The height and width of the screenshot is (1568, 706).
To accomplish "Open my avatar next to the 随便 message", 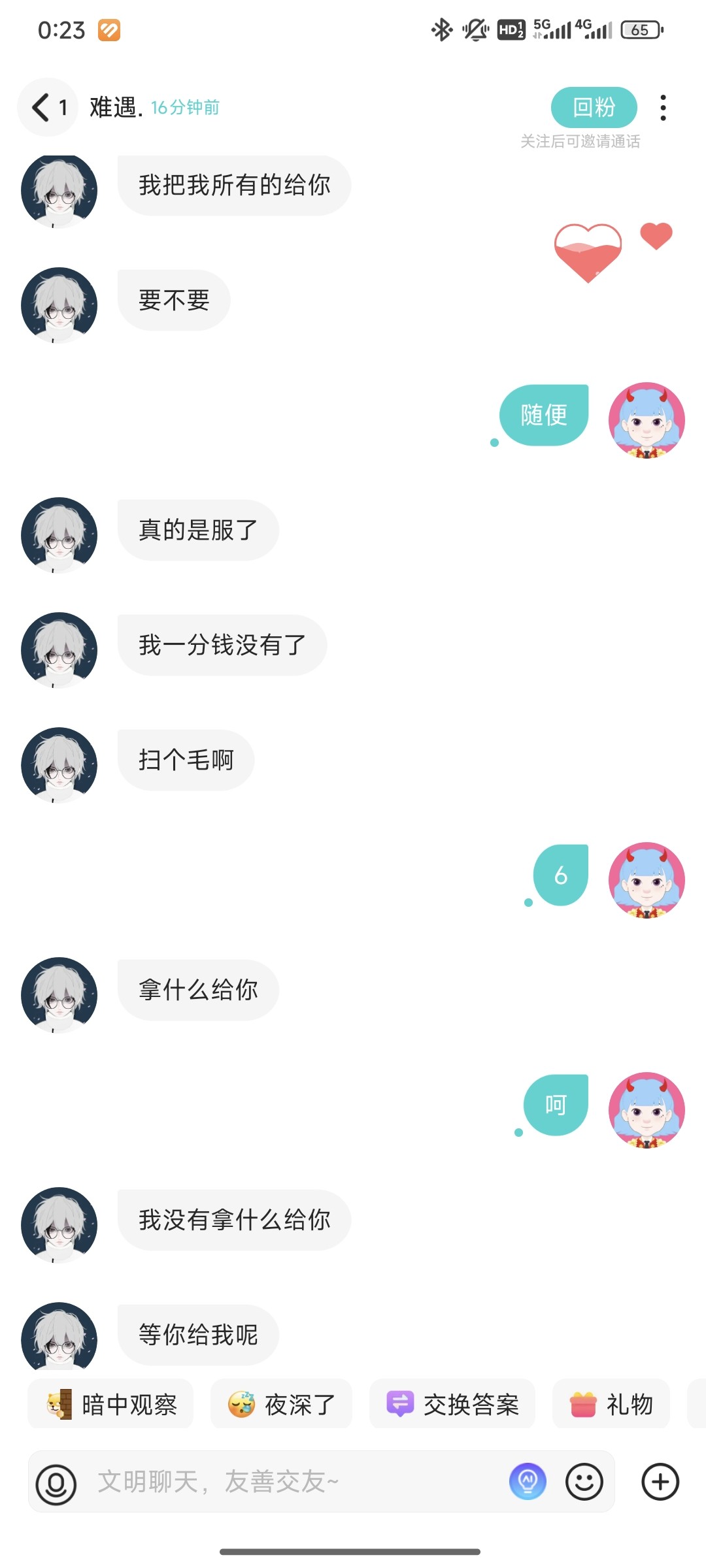I will (x=647, y=420).
